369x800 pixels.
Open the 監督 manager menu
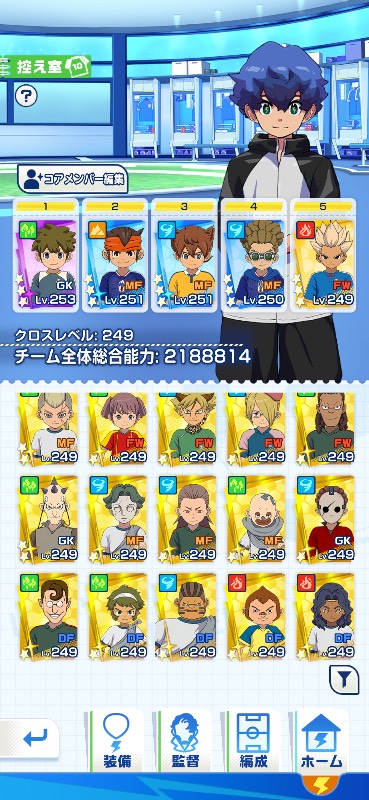[185, 740]
